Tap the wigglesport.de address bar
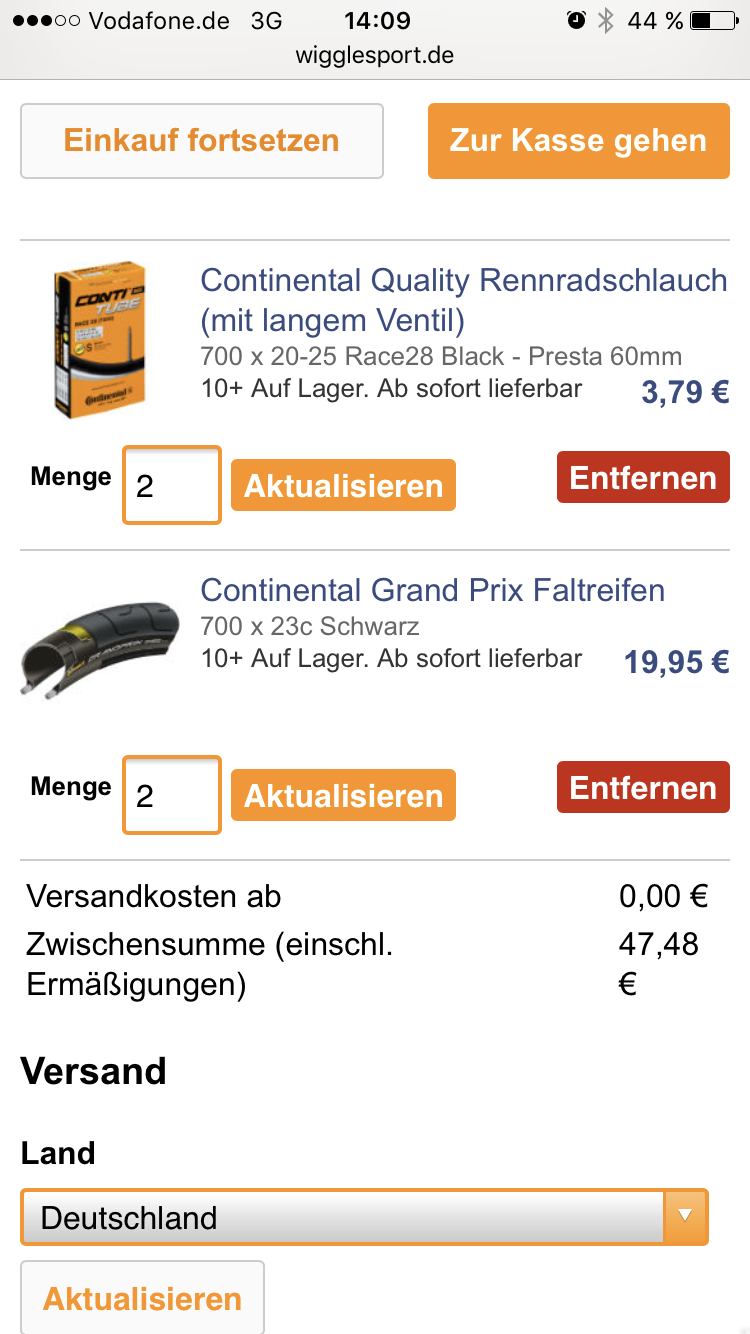This screenshot has width=750, height=1334. pos(375,56)
